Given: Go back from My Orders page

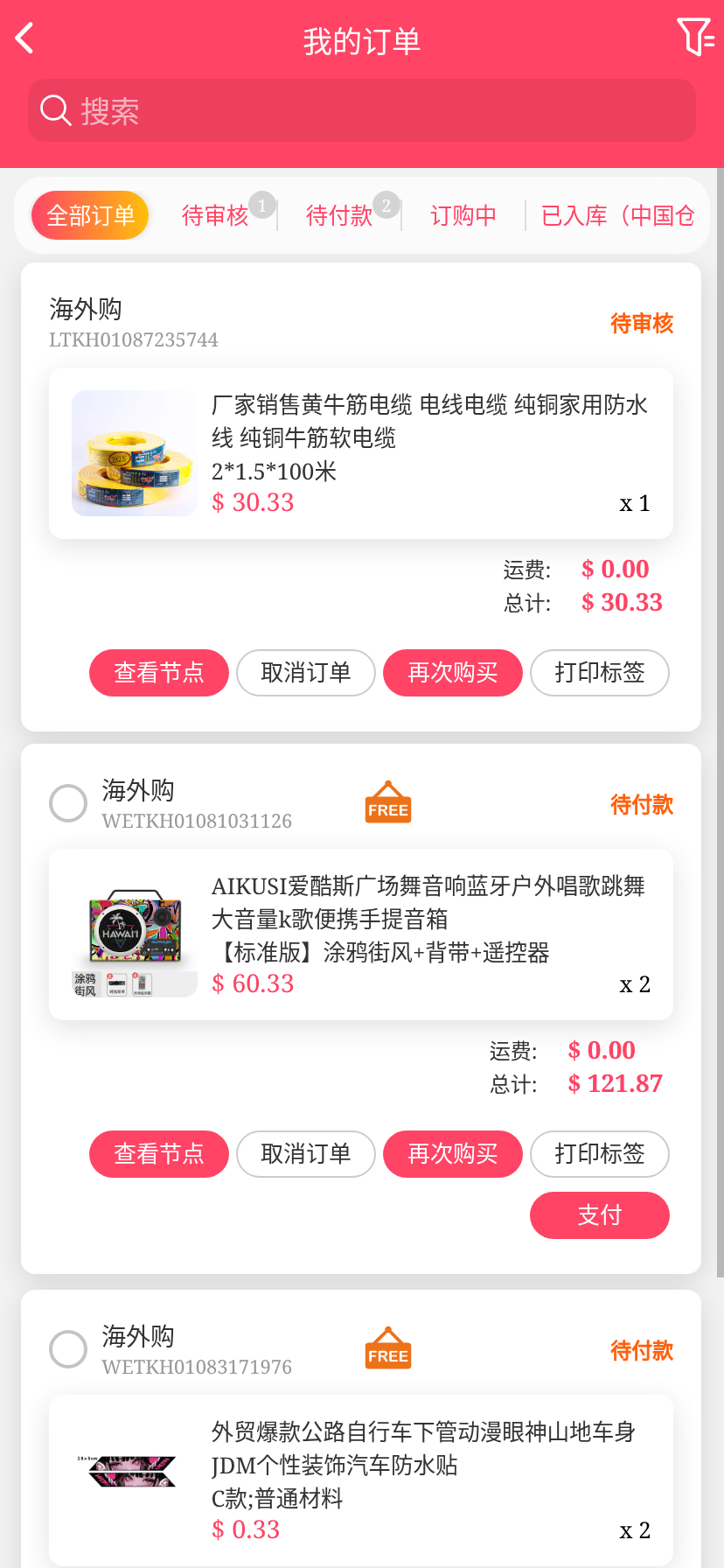Looking at the screenshot, I should point(24,38).
